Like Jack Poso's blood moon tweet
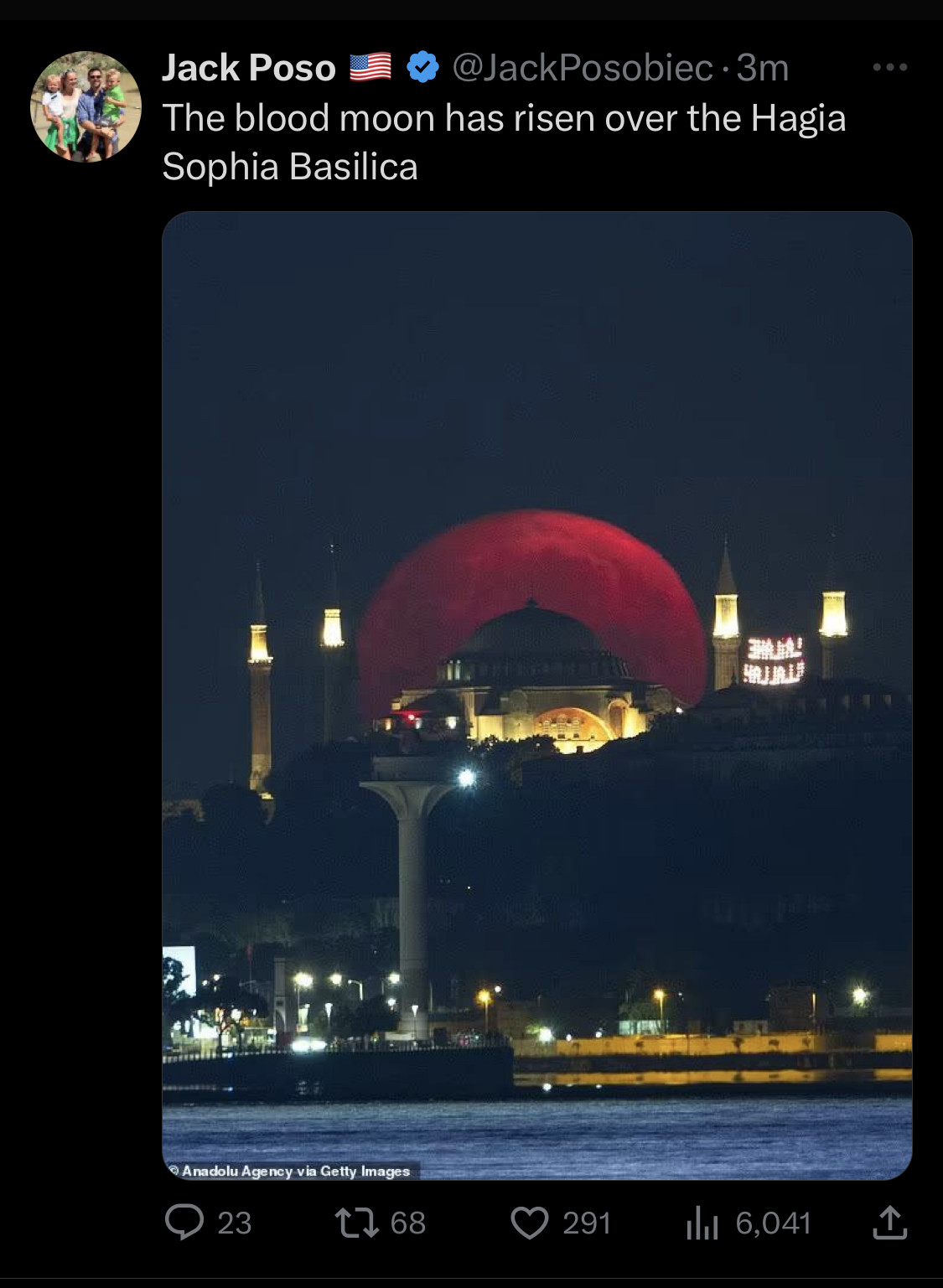Screen dimensions: 943x1288 530,1222
